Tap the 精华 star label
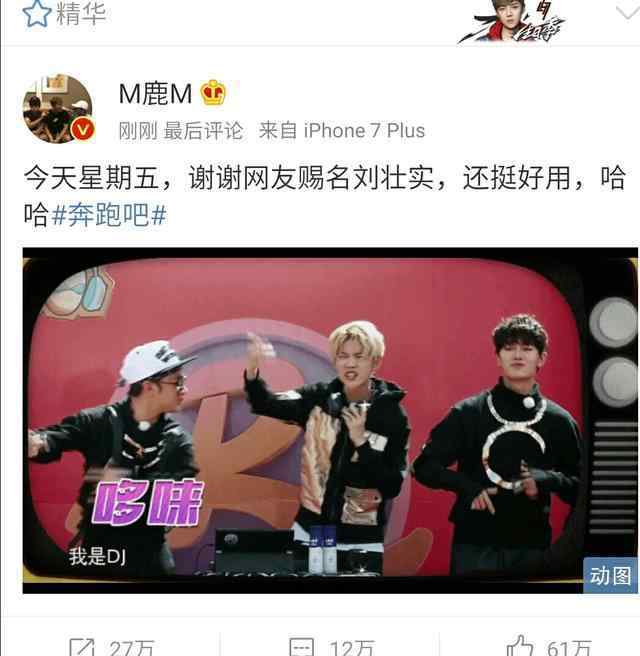This screenshot has width=640, height=656. pos(66,14)
